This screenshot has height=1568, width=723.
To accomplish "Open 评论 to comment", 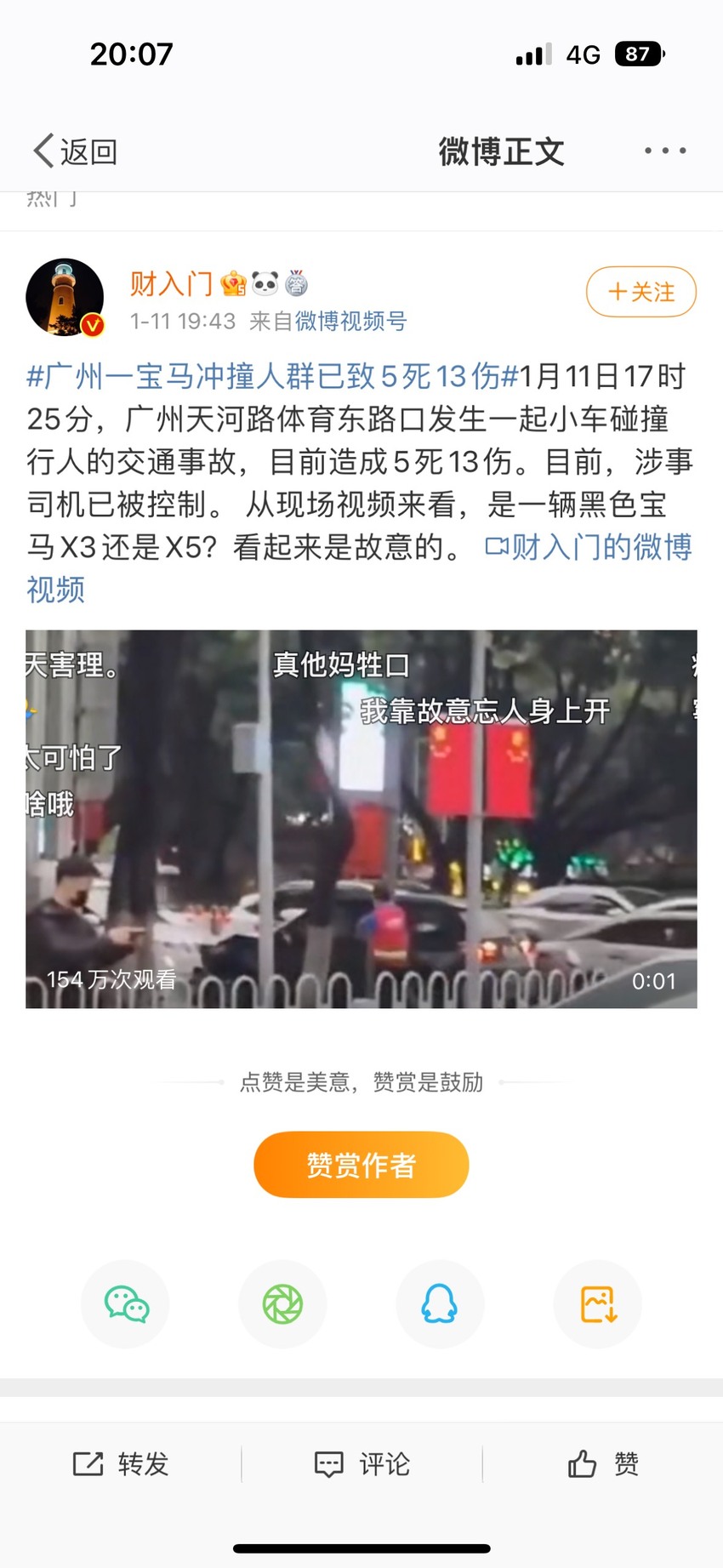I will point(361,1463).
